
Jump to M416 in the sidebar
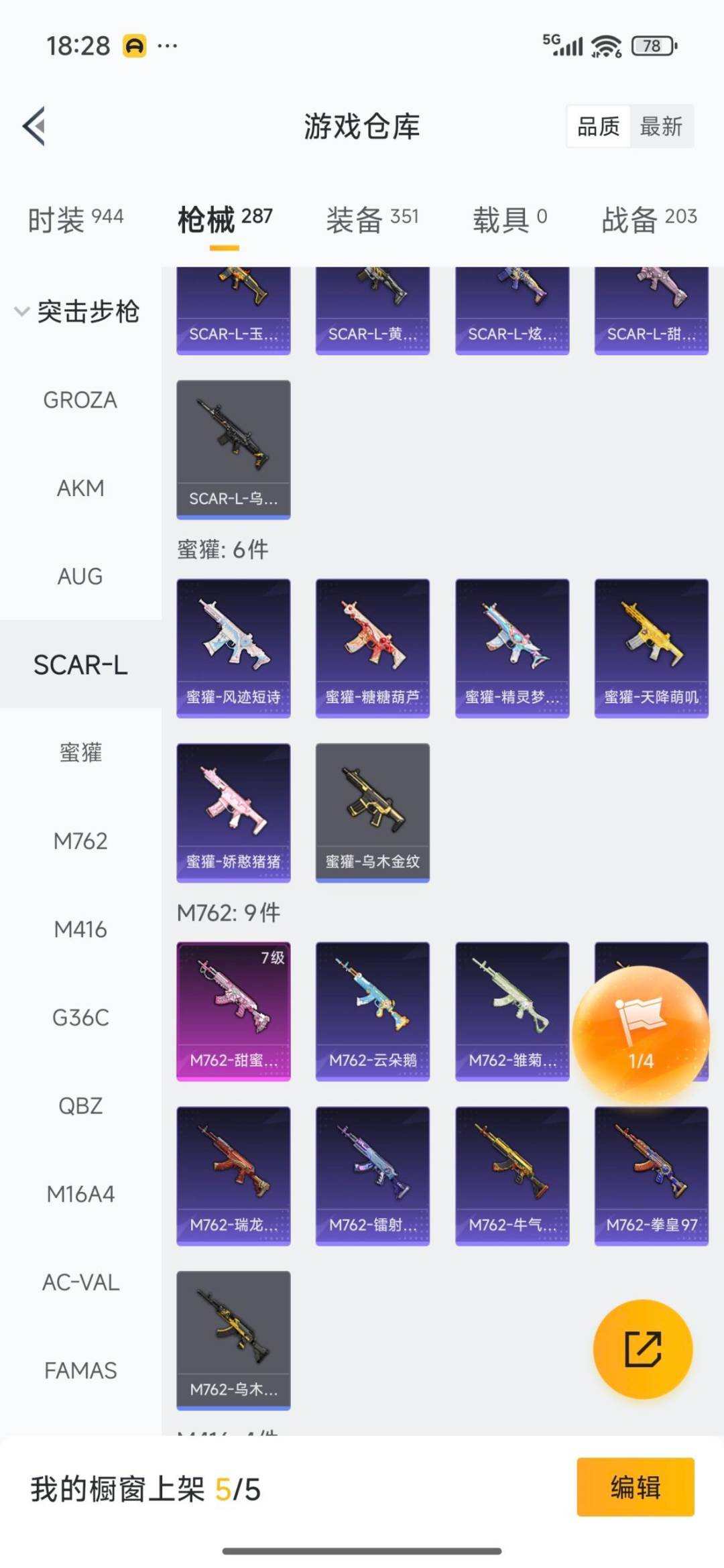click(x=80, y=929)
